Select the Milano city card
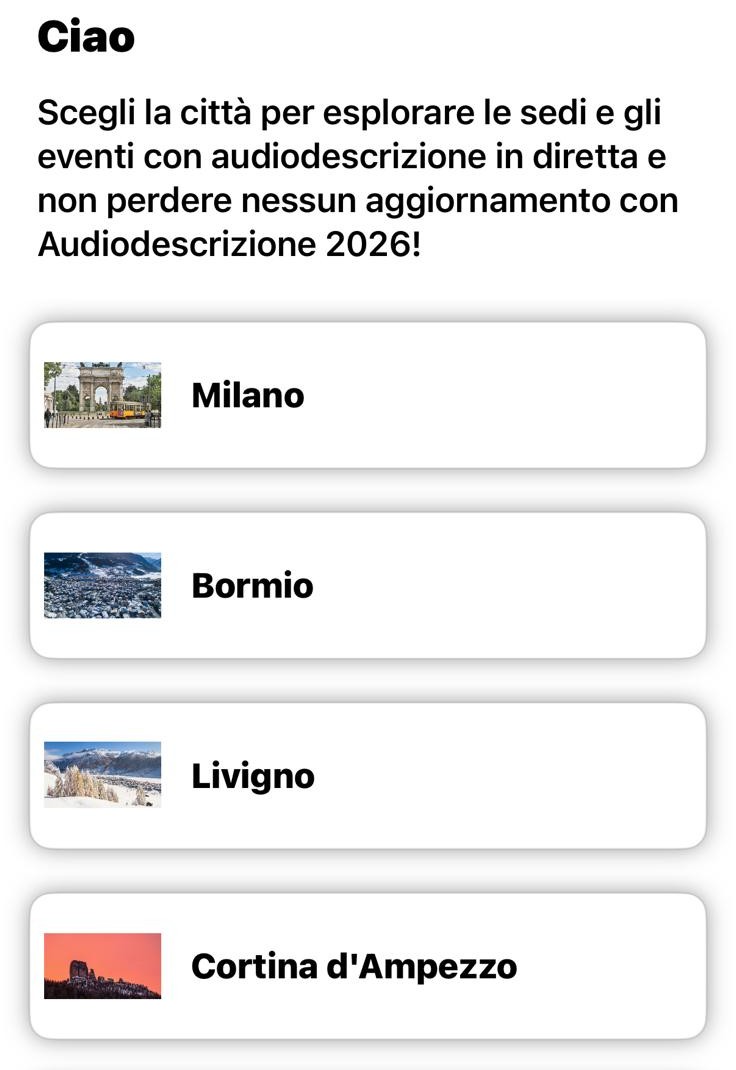736x1070 pixels. click(367, 395)
